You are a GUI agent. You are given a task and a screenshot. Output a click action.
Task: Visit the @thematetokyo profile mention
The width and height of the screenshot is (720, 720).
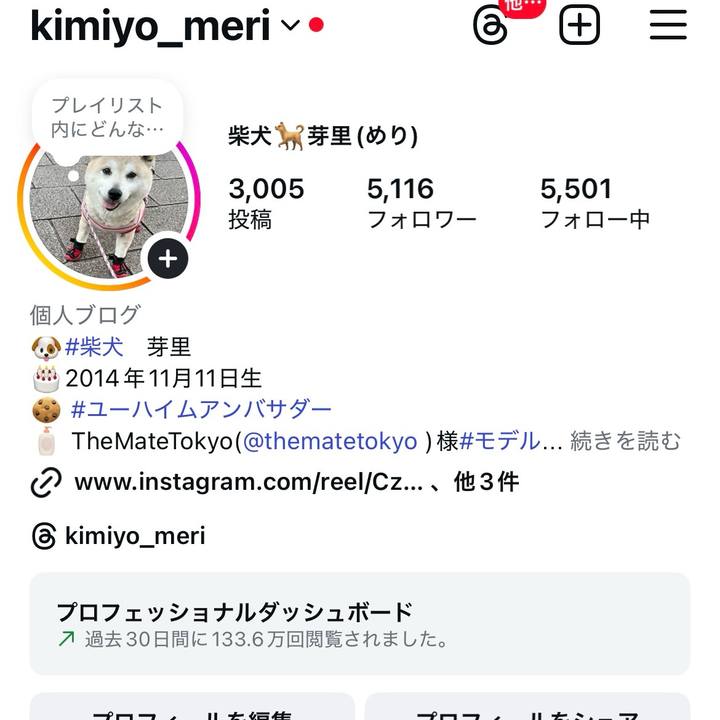[x=330, y=441]
